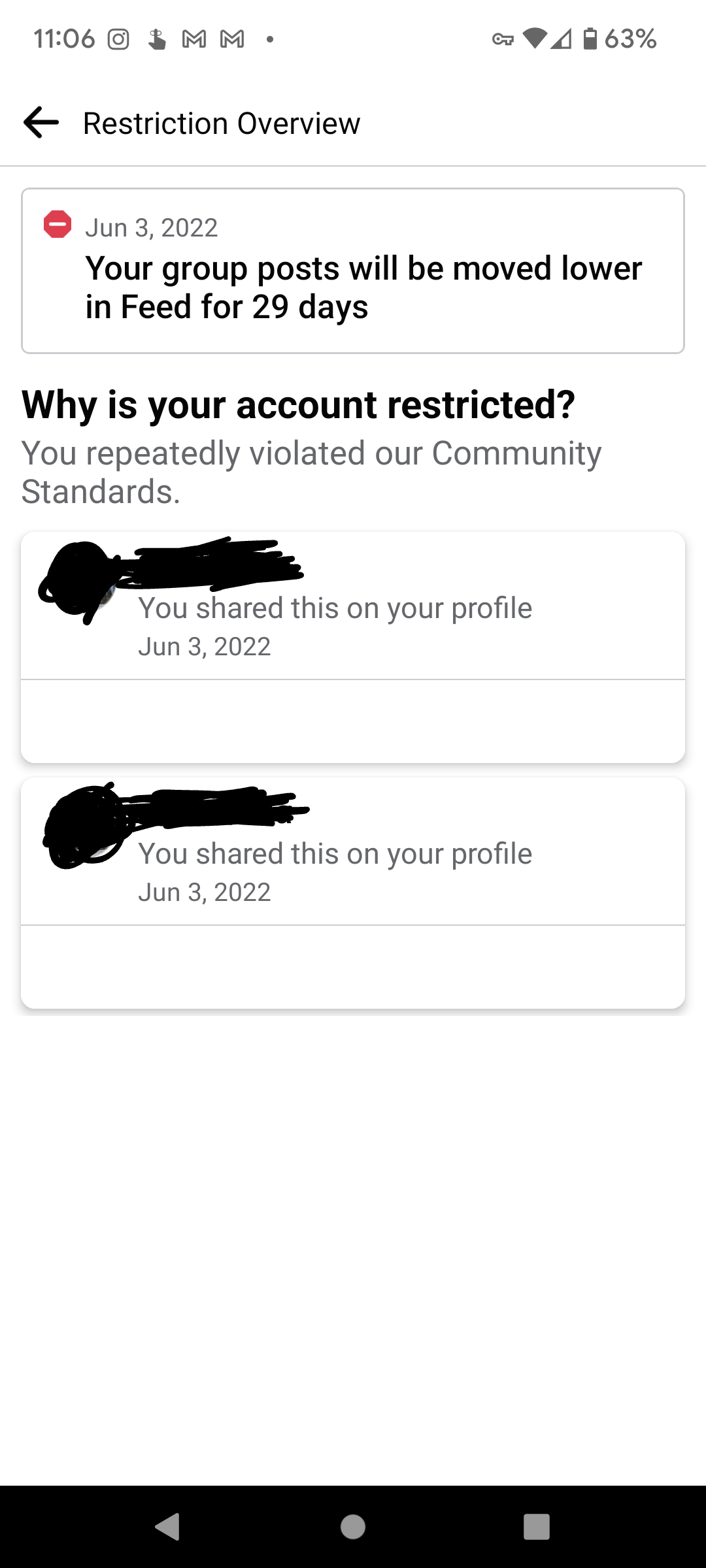Tap the Instagram notification icon in status bar
The height and width of the screenshot is (1568, 706).
coord(118,39)
